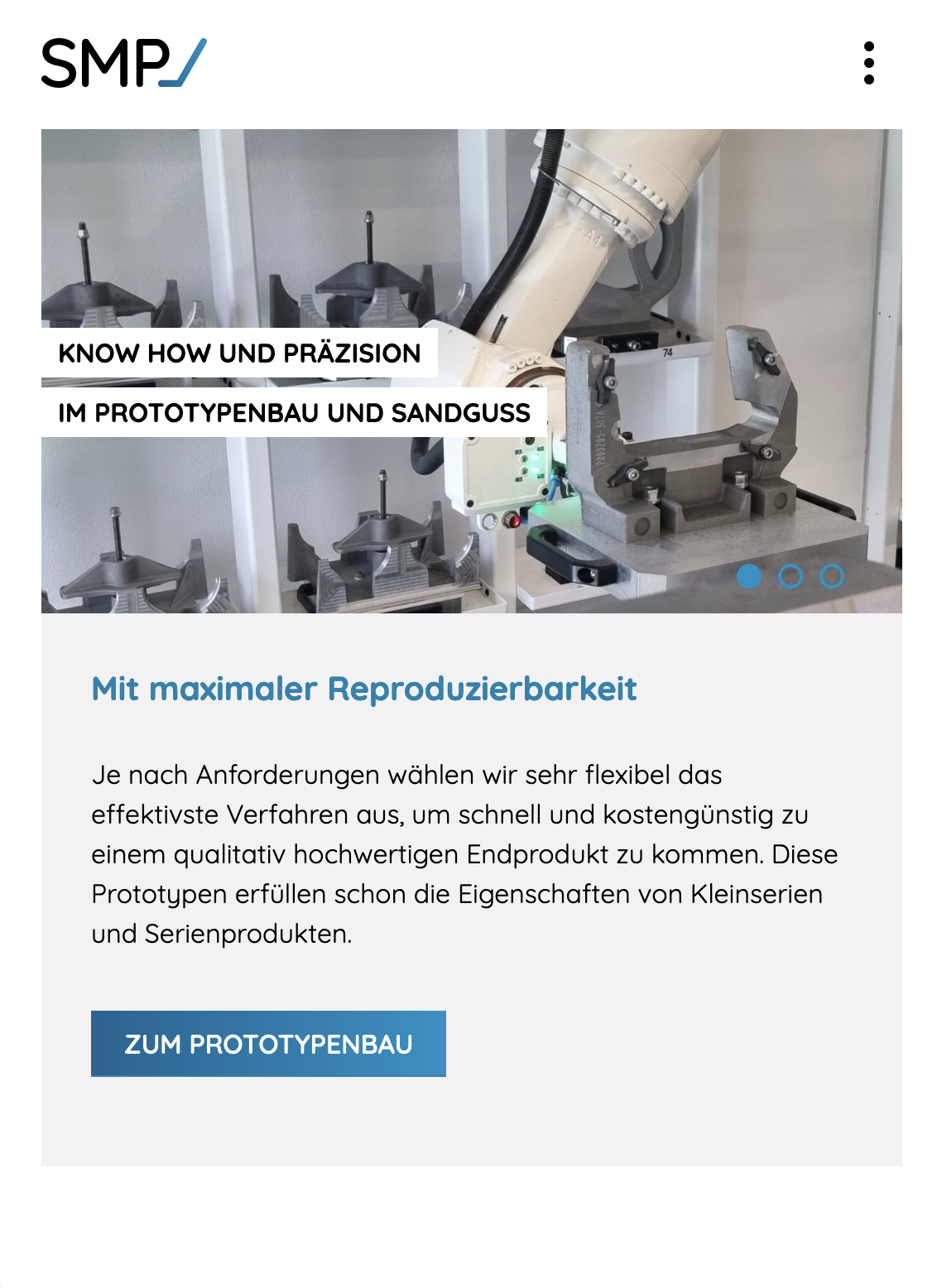This screenshot has width=942, height=1288.
Task: Select the second slider page dot
Action: point(791,576)
